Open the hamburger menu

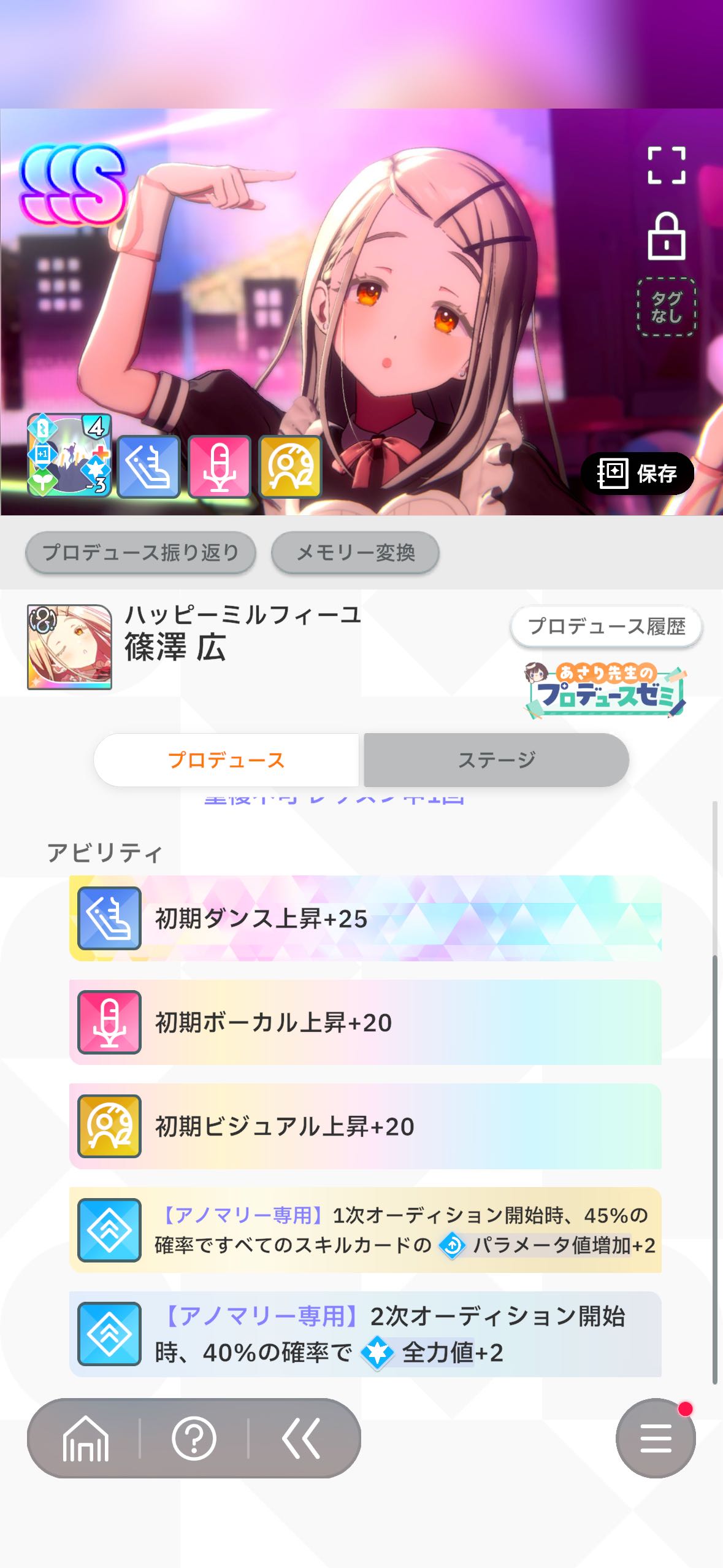[x=656, y=1438]
